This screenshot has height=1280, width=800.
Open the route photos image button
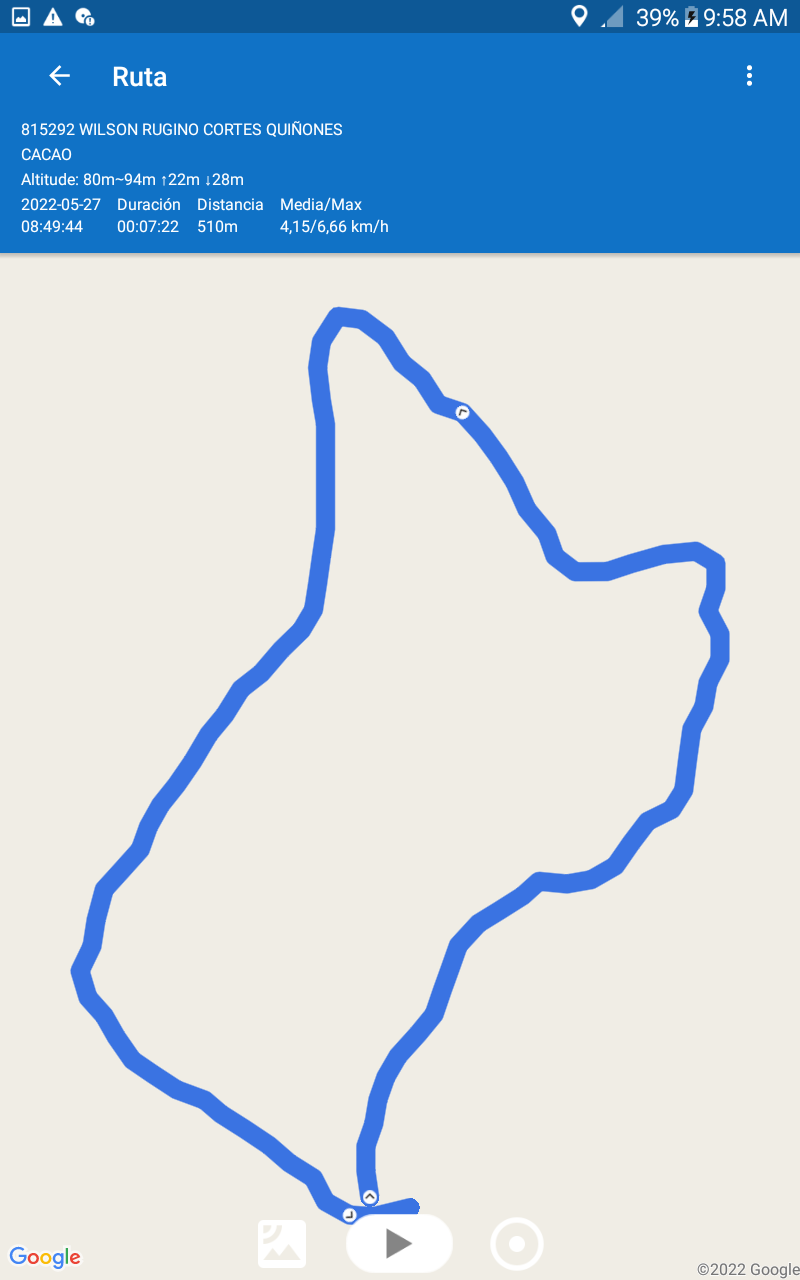click(282, 1244)
